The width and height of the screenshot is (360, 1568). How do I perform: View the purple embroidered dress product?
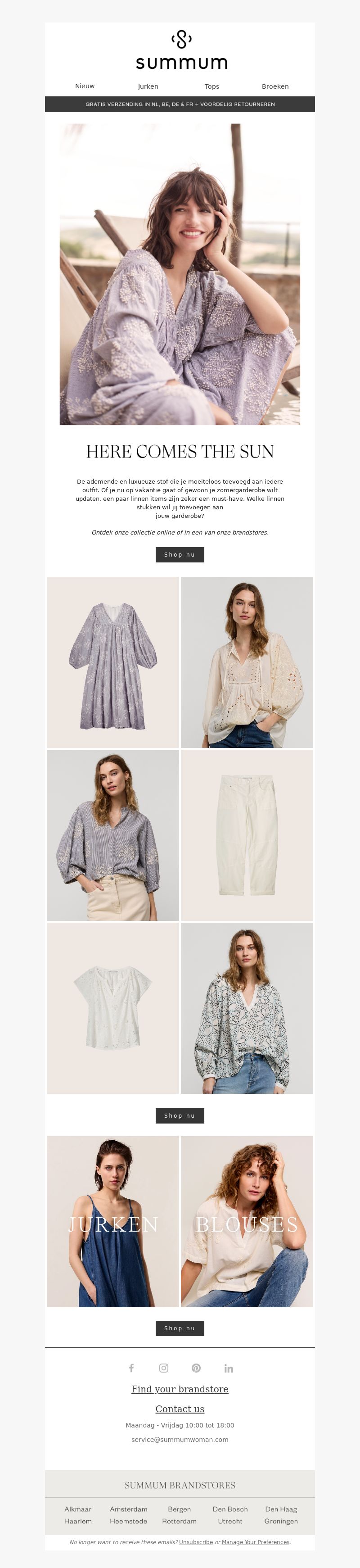click(x=113, y=662)
